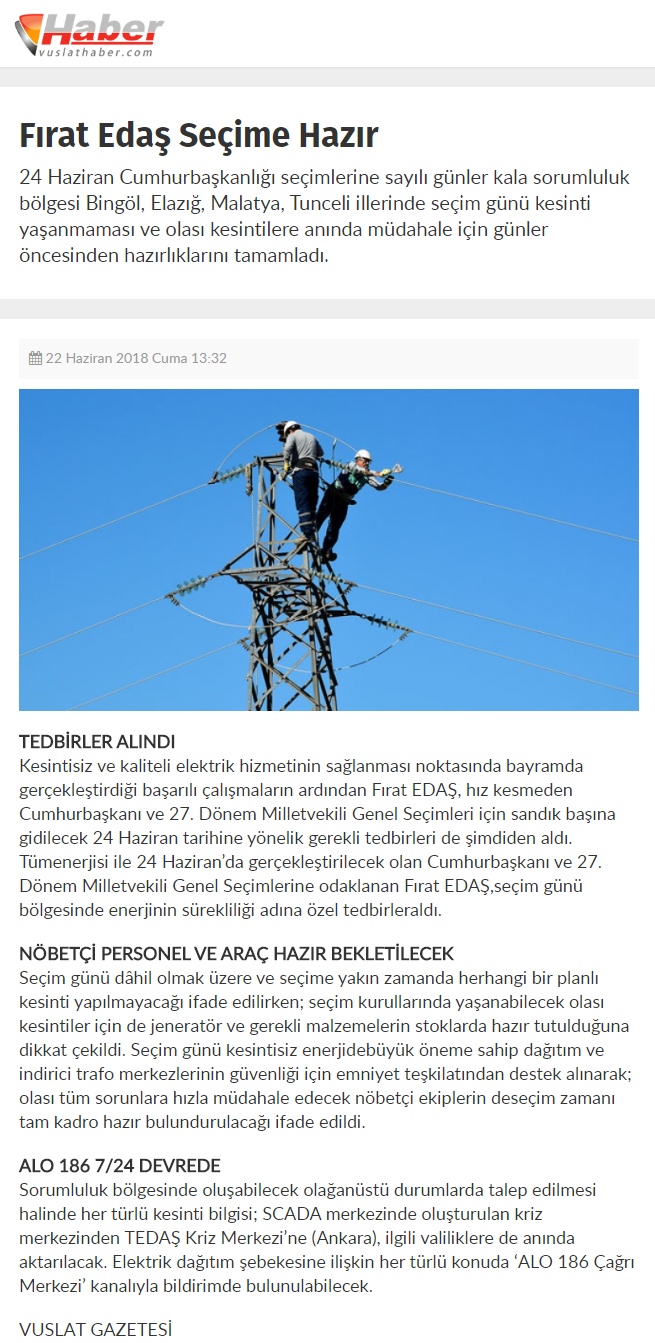Image resolution: width=655 pixels, height=1343 pixels.
Task: Open the article photo of power line workers
Action: click(x=329, y=550)
